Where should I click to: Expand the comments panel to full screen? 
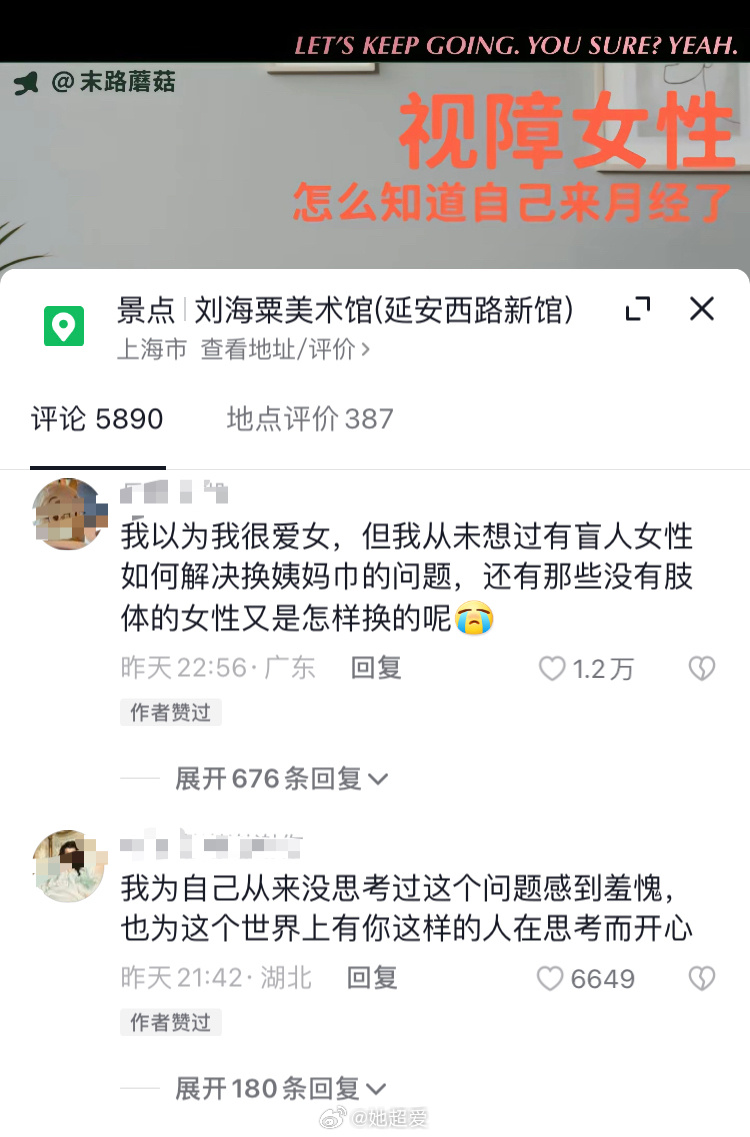click(637, 309)
